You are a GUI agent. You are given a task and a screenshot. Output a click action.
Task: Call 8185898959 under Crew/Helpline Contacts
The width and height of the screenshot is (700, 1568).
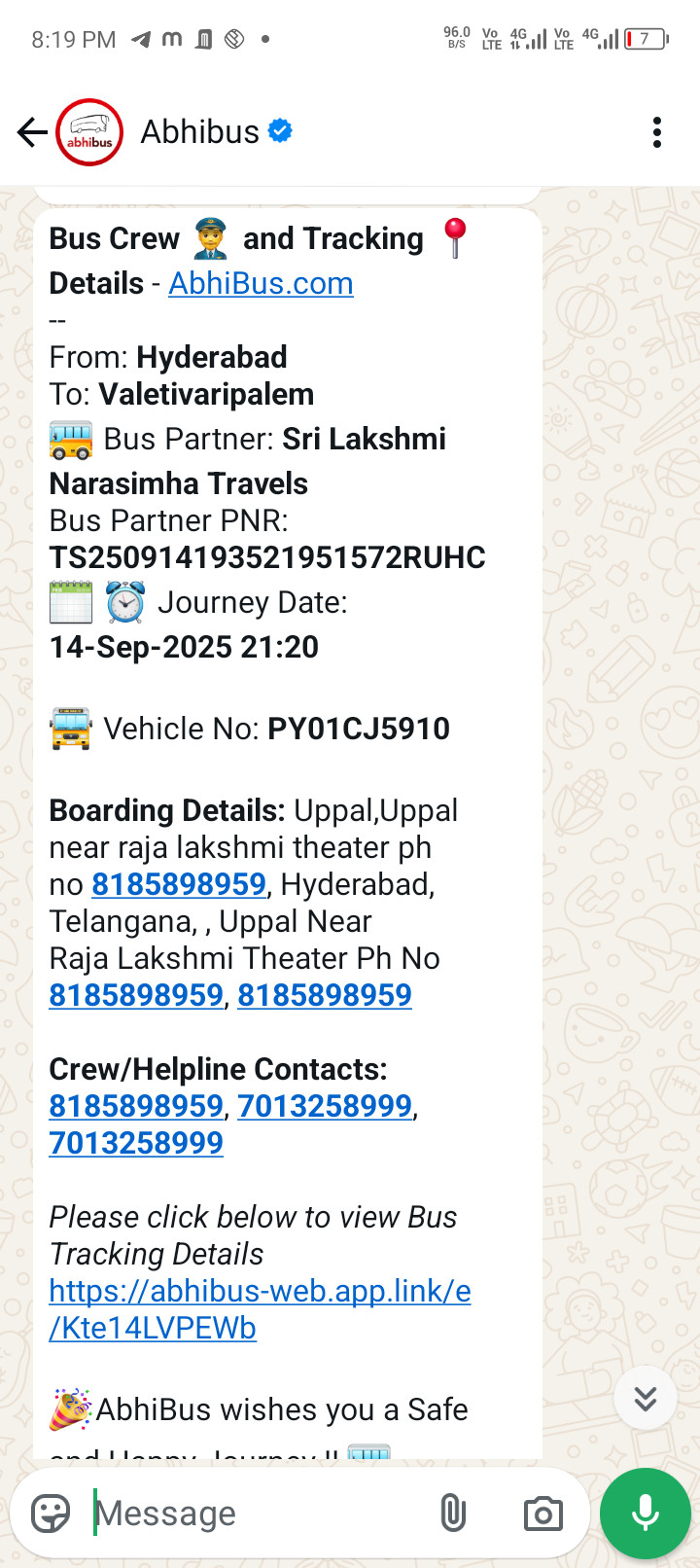pos(136,1106)
